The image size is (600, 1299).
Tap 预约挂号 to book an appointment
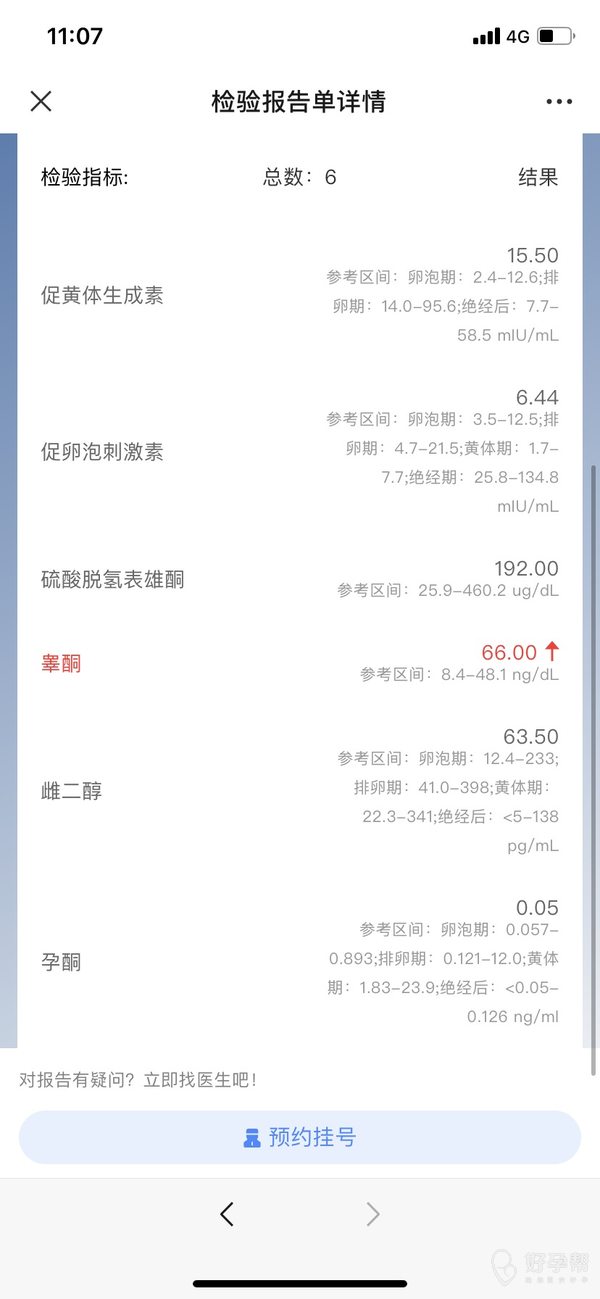coord(300,1138)
